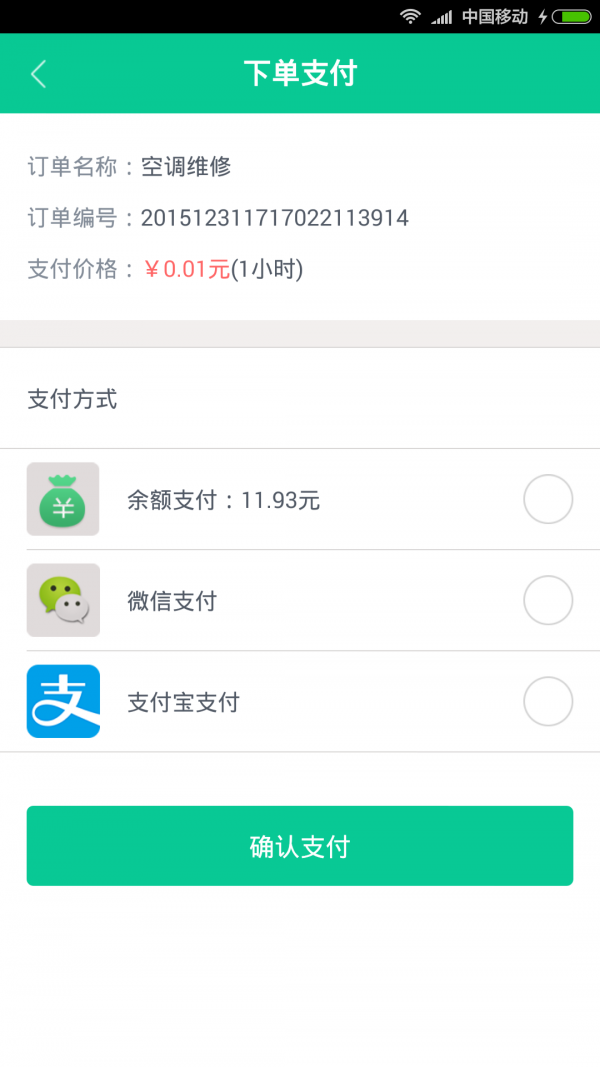
Task: Tap the 确认支付 button
Action: (300, 846)
